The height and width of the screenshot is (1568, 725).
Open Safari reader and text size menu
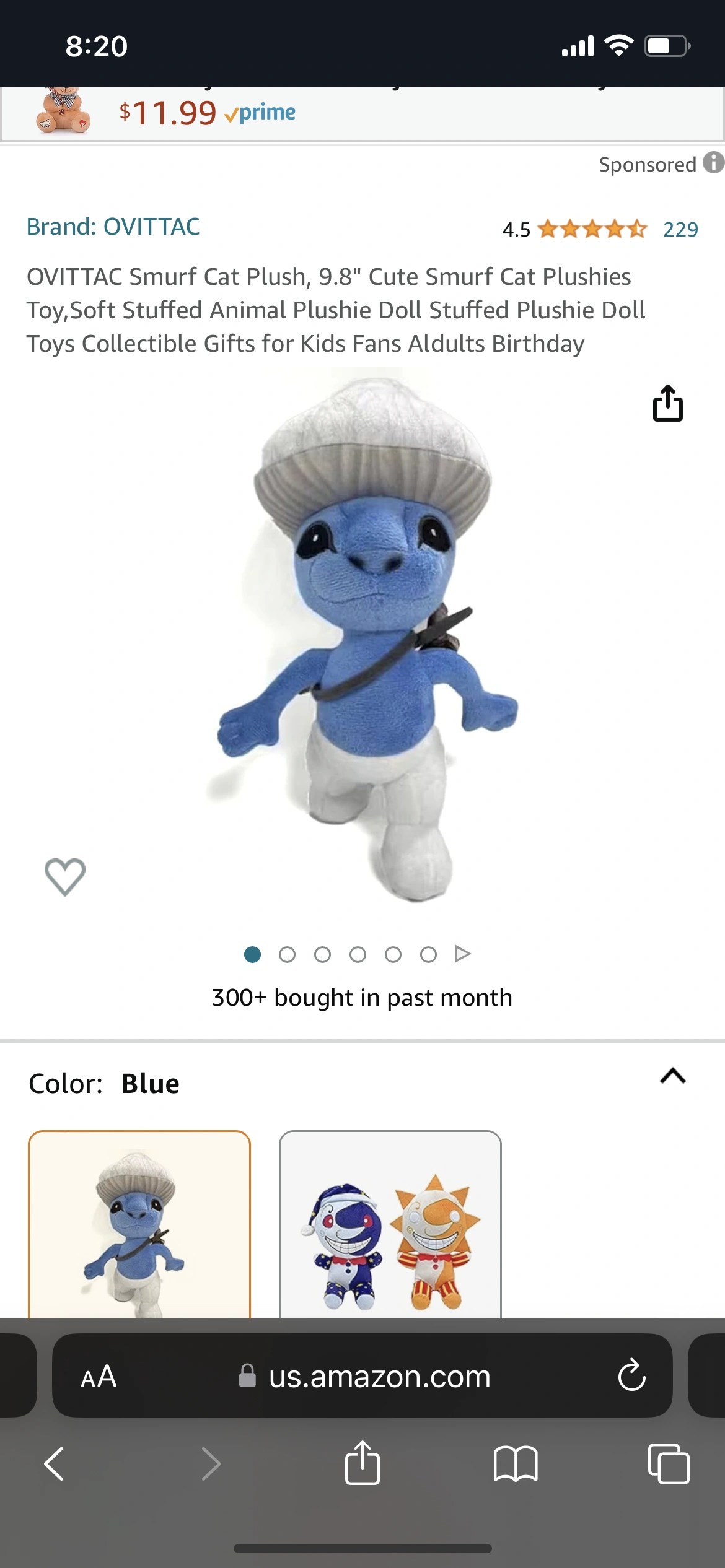tap(99, 1376)
